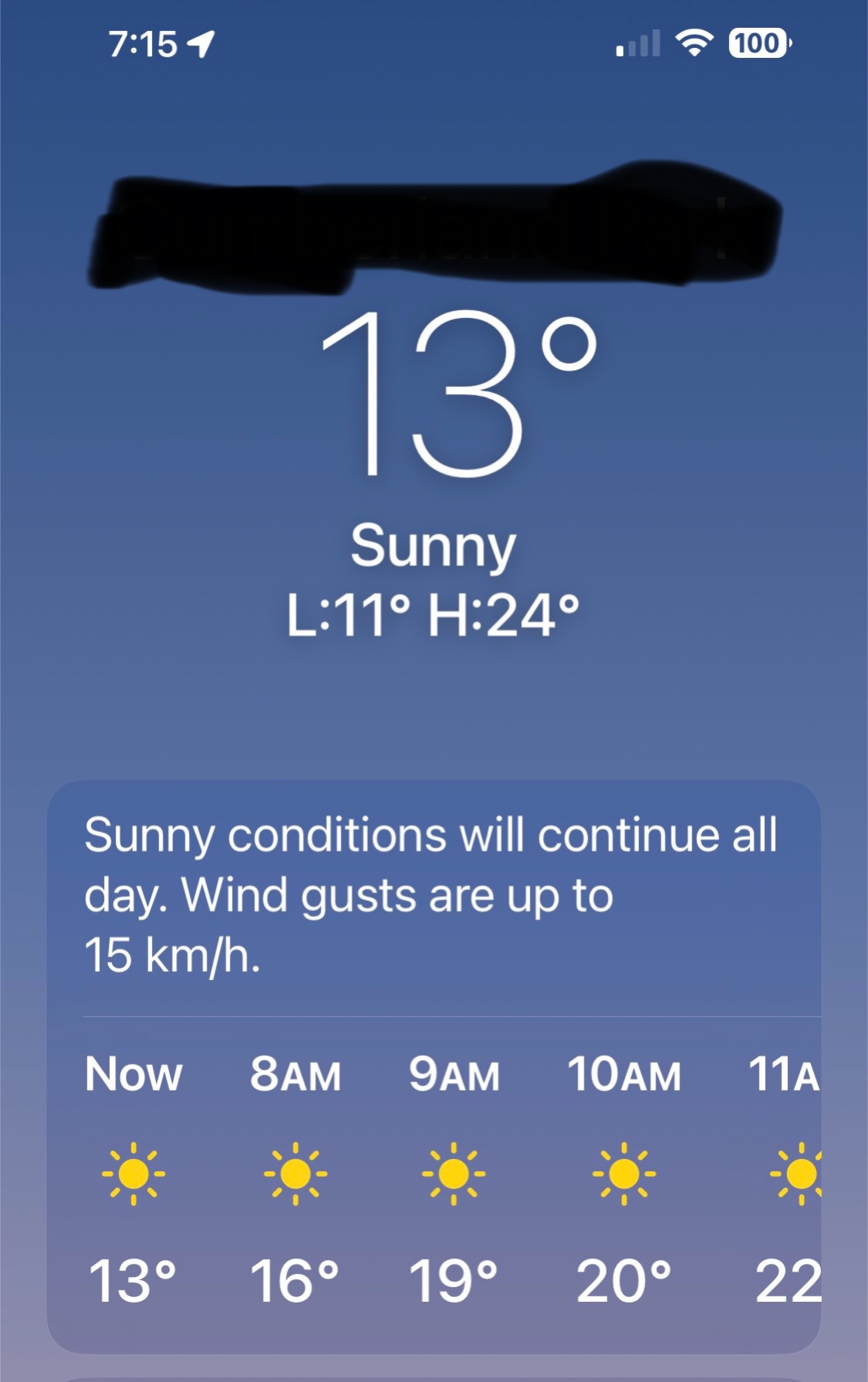Tap the Wi-Fi icon in the status bar
This screenshot has height=1382, width=868.
pyautogui.click(x=696, y=43)
